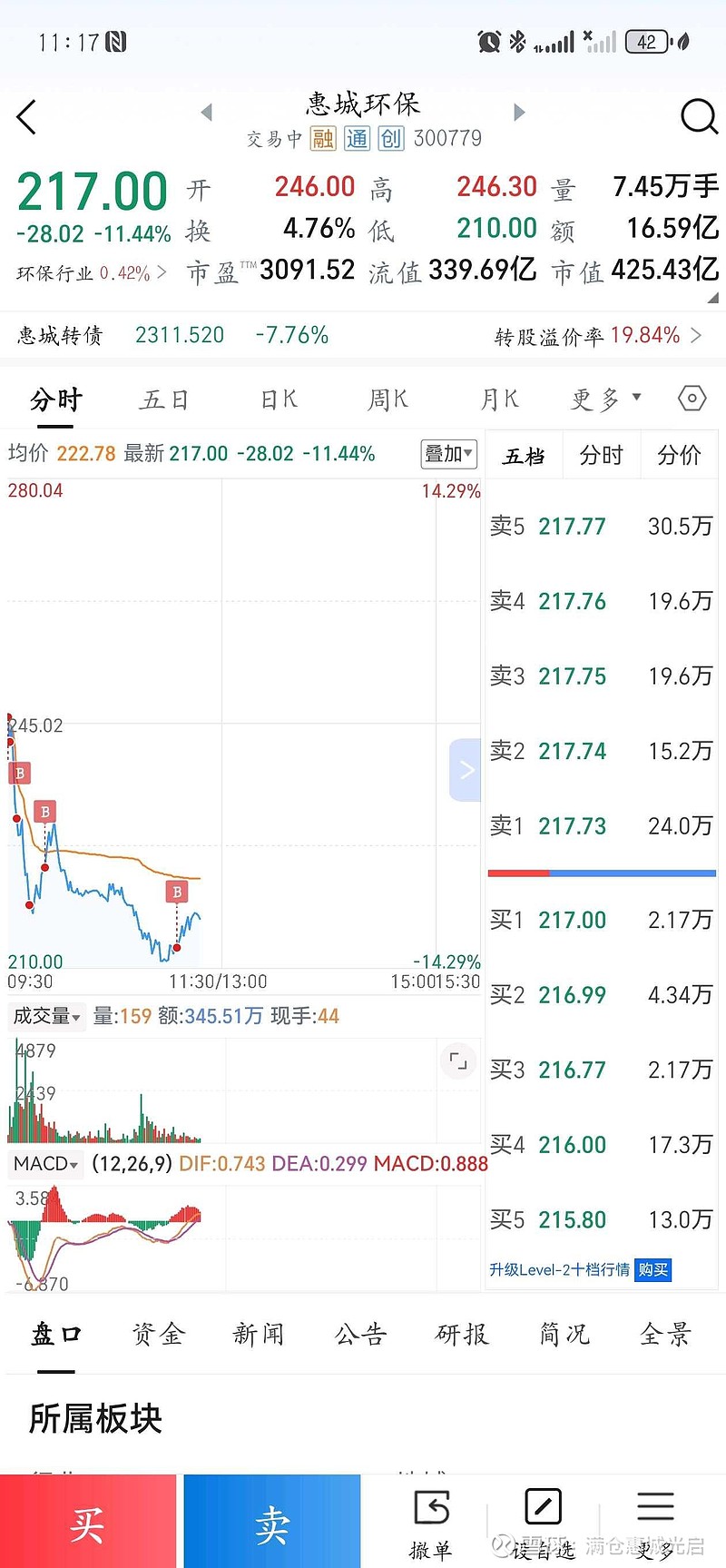Open the 成交量 indicator dropdown
The width and height of the screenshot is (726, 1568).
click(46, 1016)
